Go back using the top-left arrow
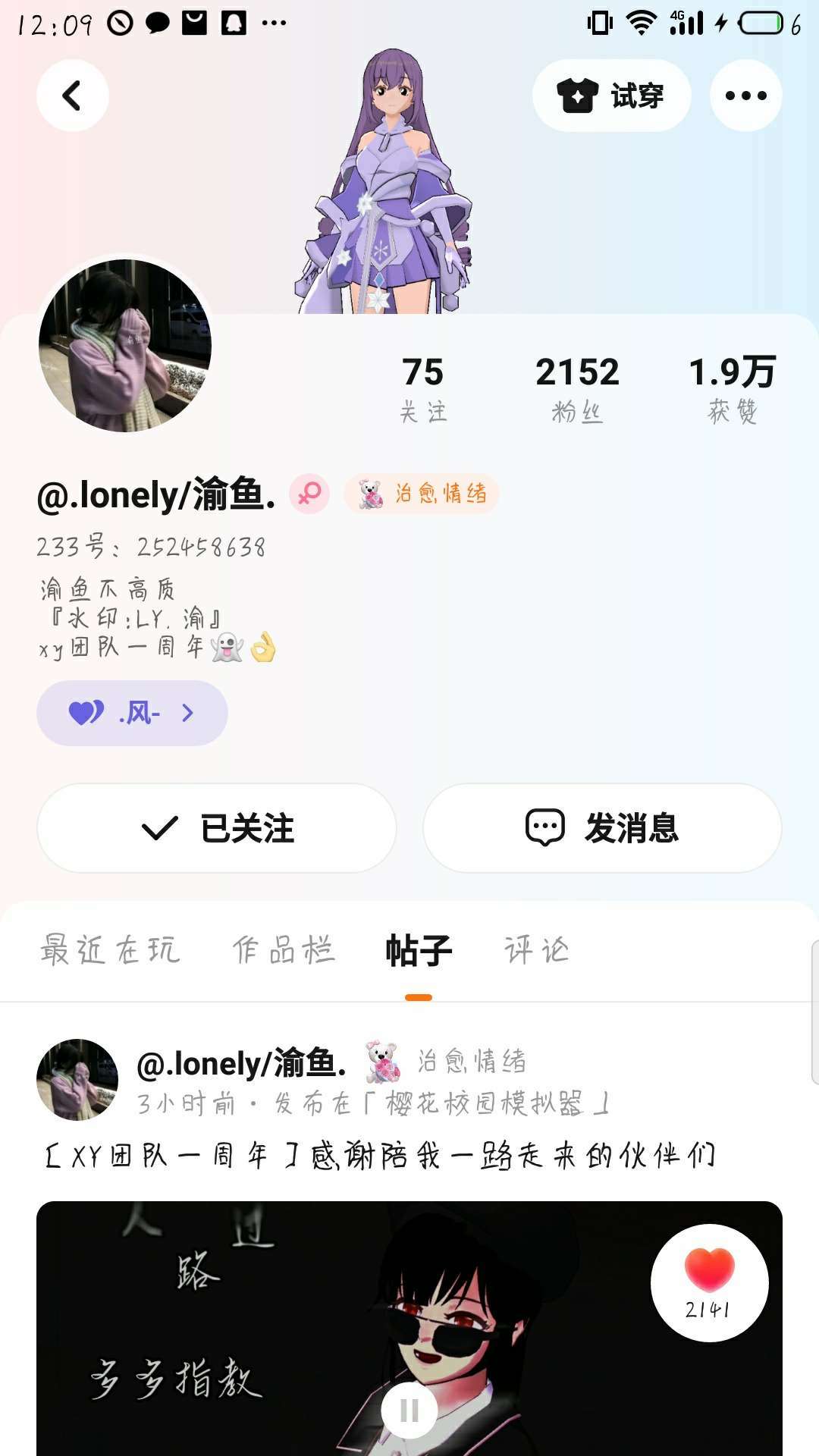Screen dimensions: 819x1456 [73, 96]
